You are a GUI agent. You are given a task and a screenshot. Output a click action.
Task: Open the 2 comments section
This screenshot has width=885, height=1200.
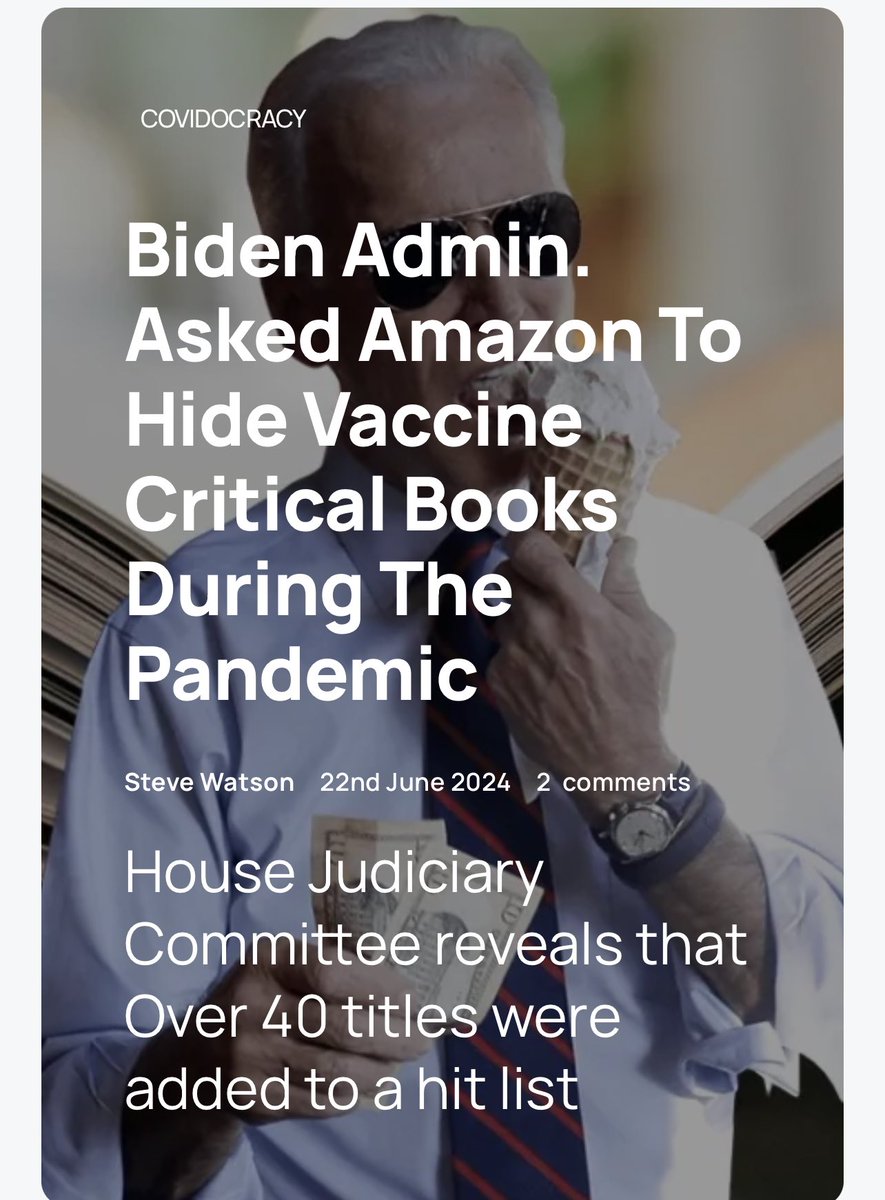pos(613,782)
